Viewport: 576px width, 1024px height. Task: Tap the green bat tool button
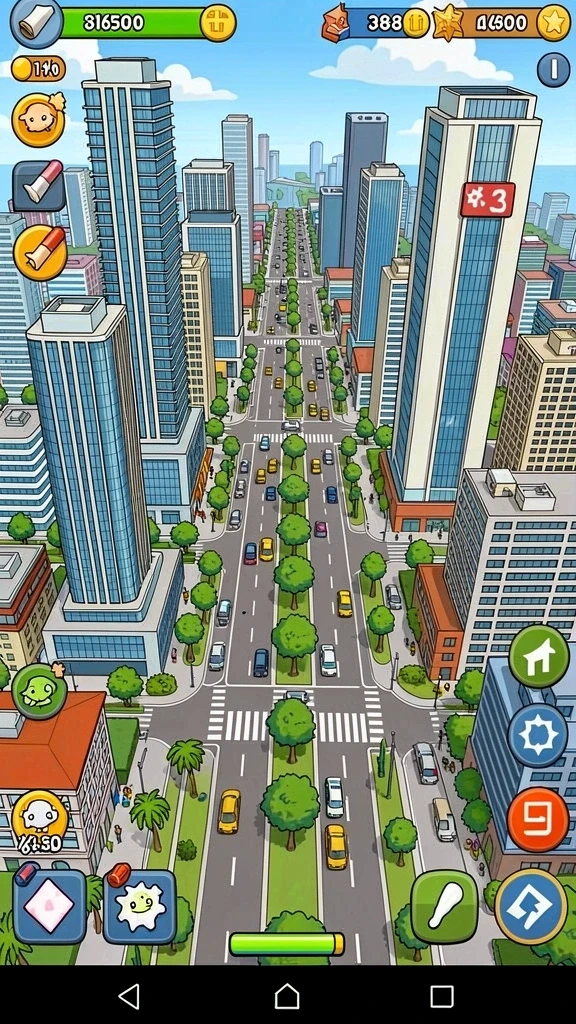tap(444, 906)
